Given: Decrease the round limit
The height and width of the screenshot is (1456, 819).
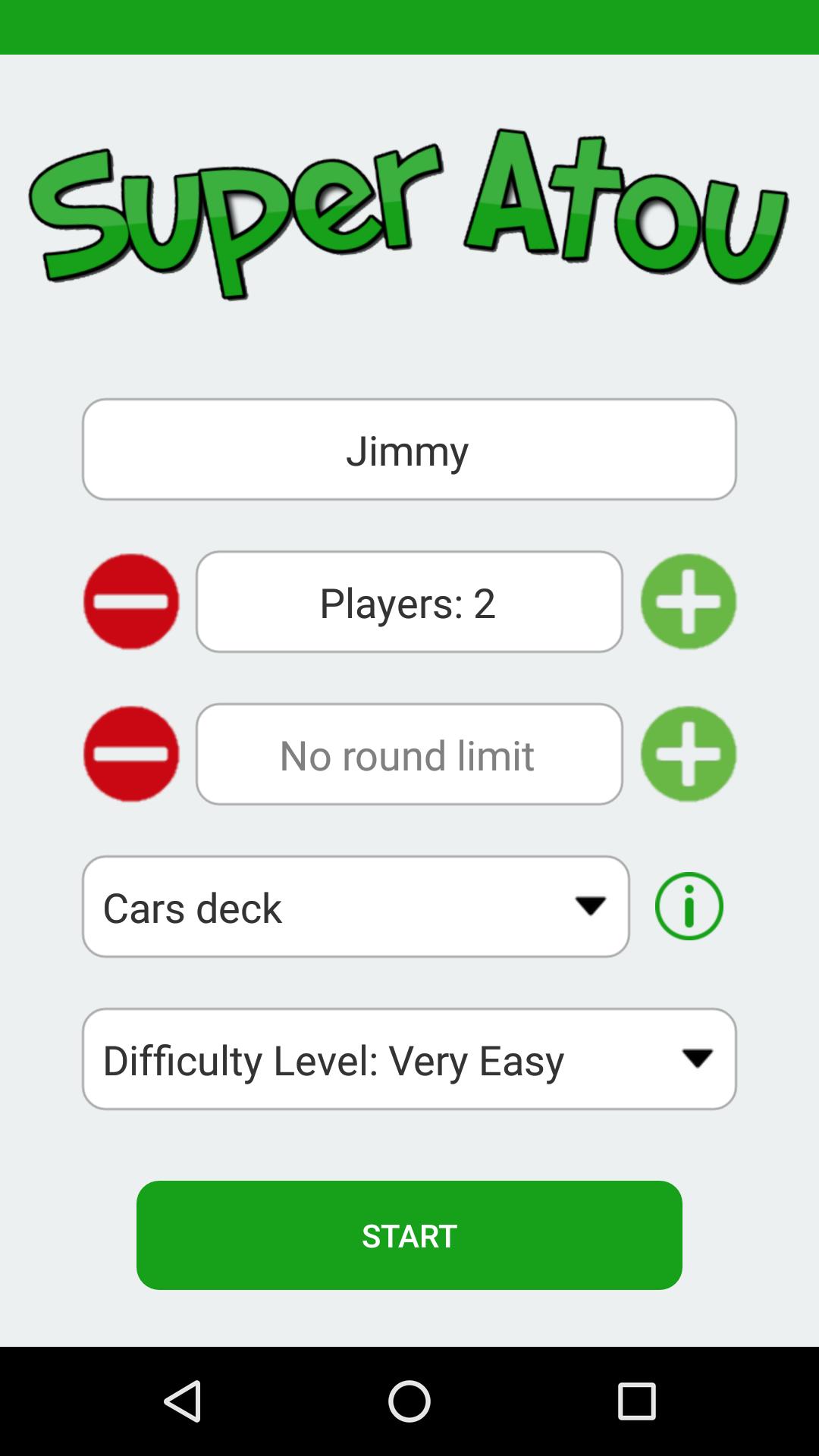Looking at the screenshot, I should pyautogui.click(x=131, y=754).
